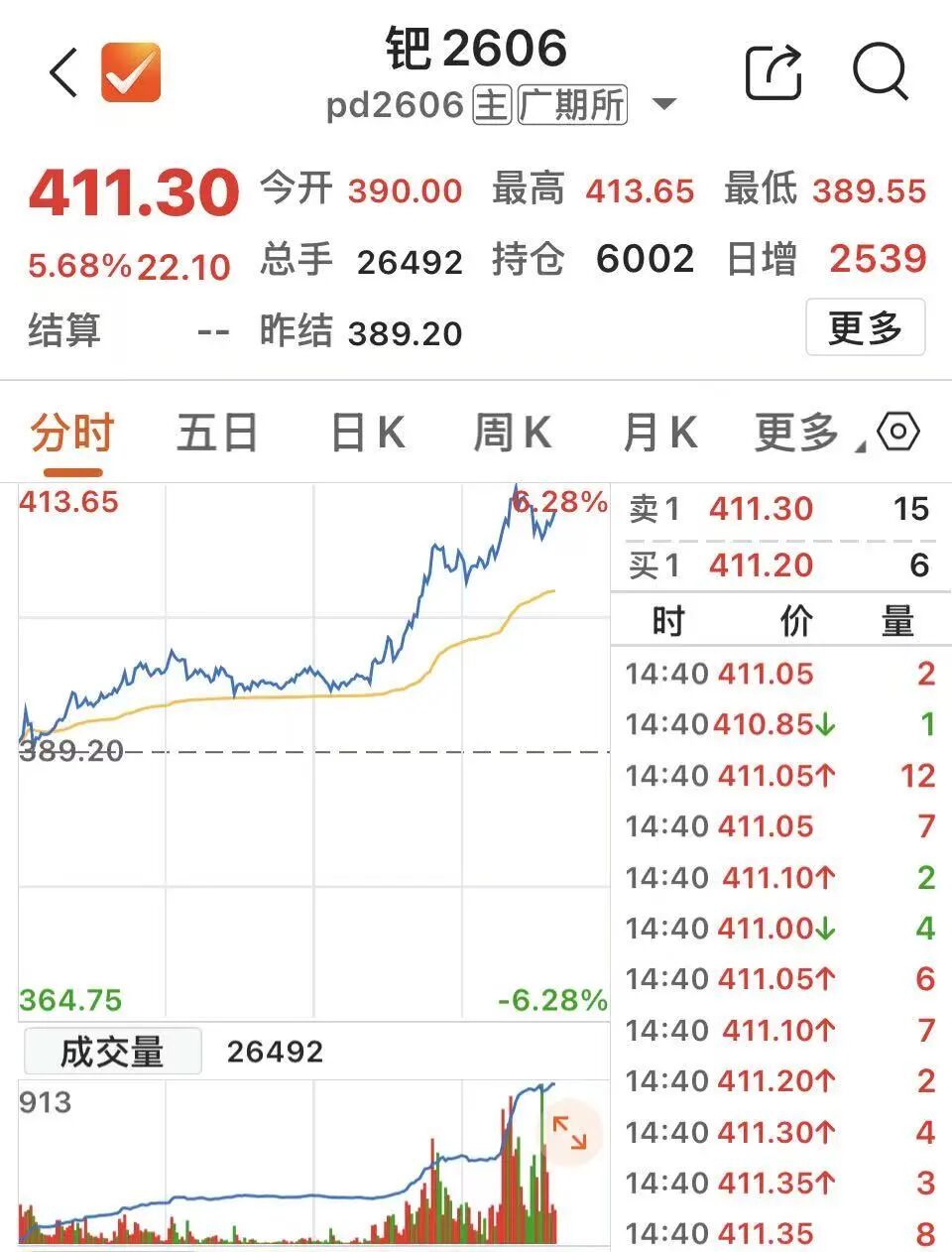
Task: Switch to the 五日 chart tab
Action: click(217, 435)
